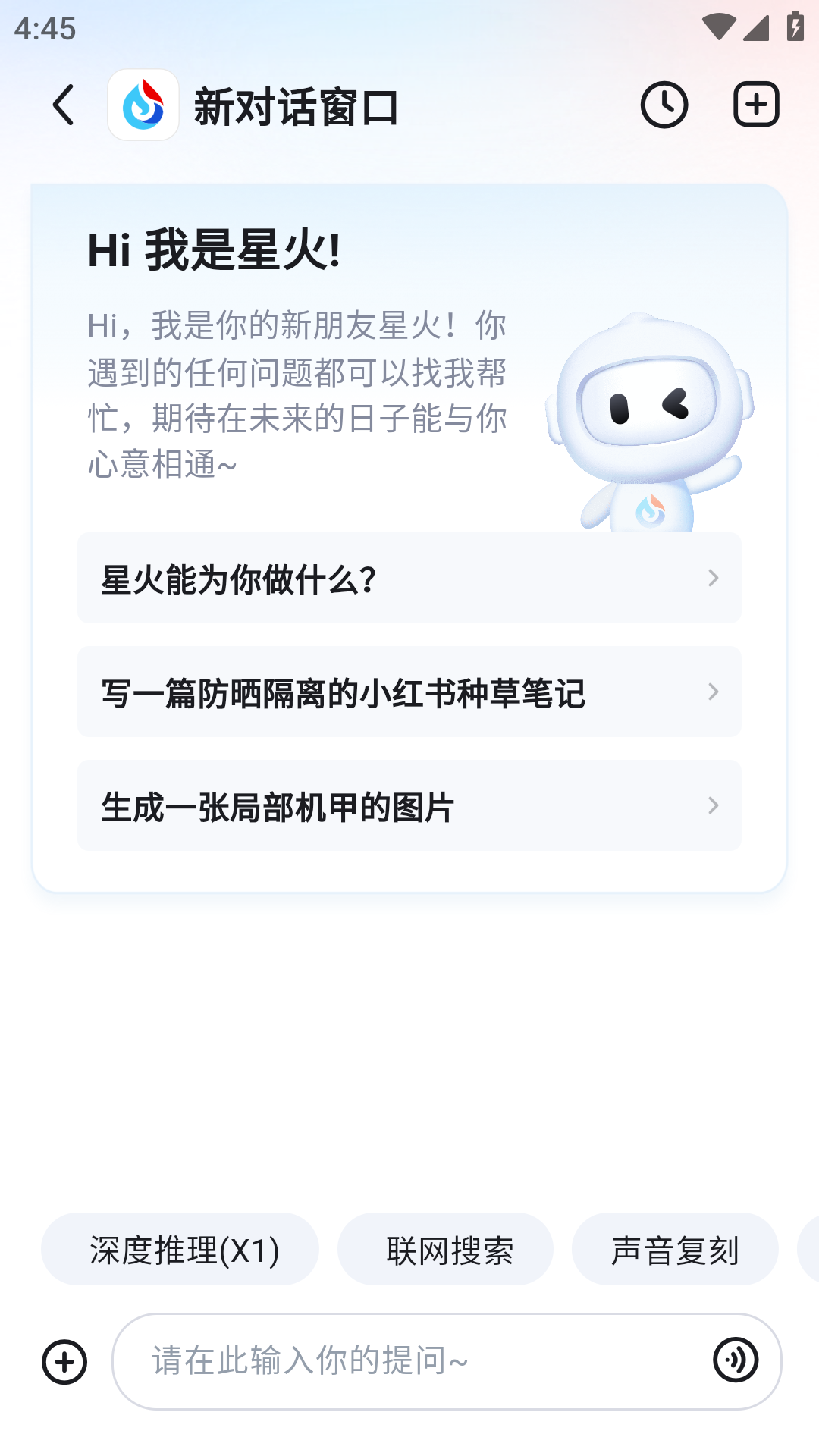The height and width of the screenshot is (1456, 819).
Task: Open the 小红书种草笔记 suggestion chevron
Action: point(713,692)
